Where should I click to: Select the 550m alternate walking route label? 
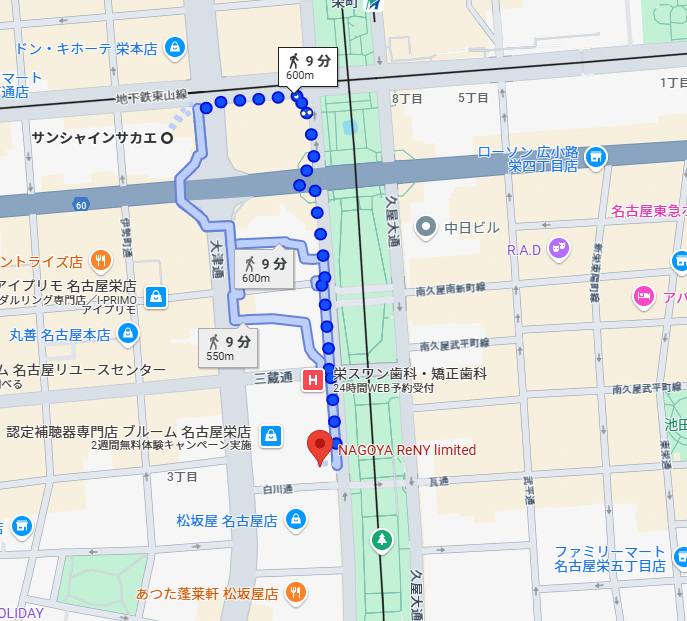click(229, 347)
